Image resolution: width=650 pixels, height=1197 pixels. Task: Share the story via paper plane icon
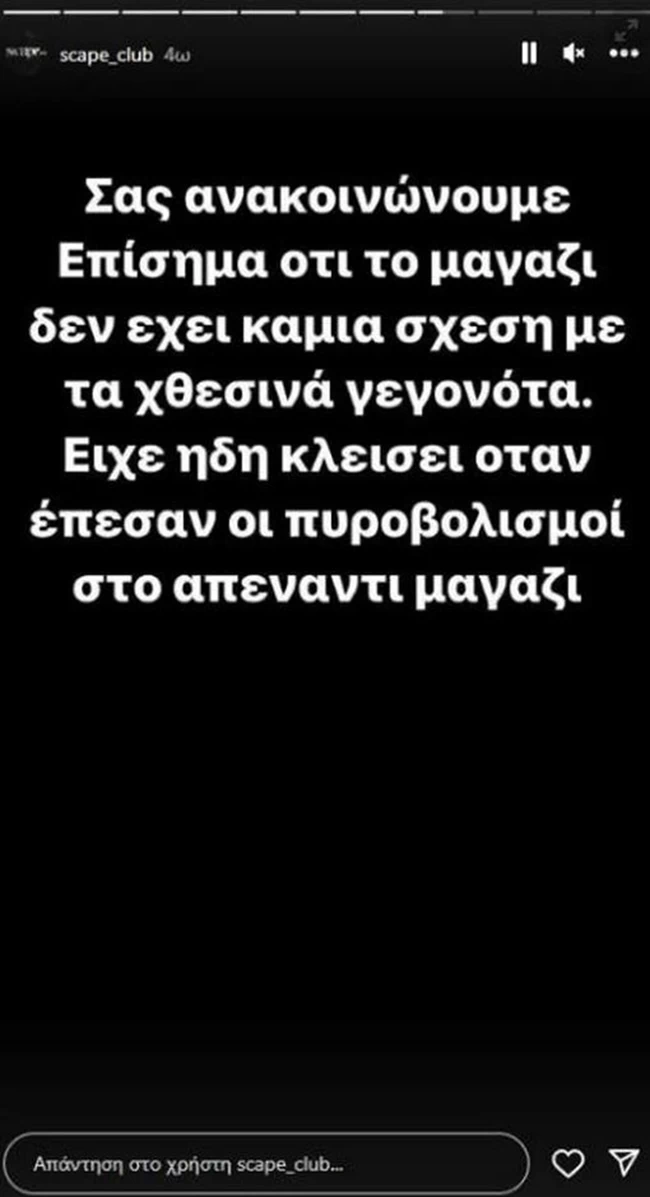[x=621, y=1164]
